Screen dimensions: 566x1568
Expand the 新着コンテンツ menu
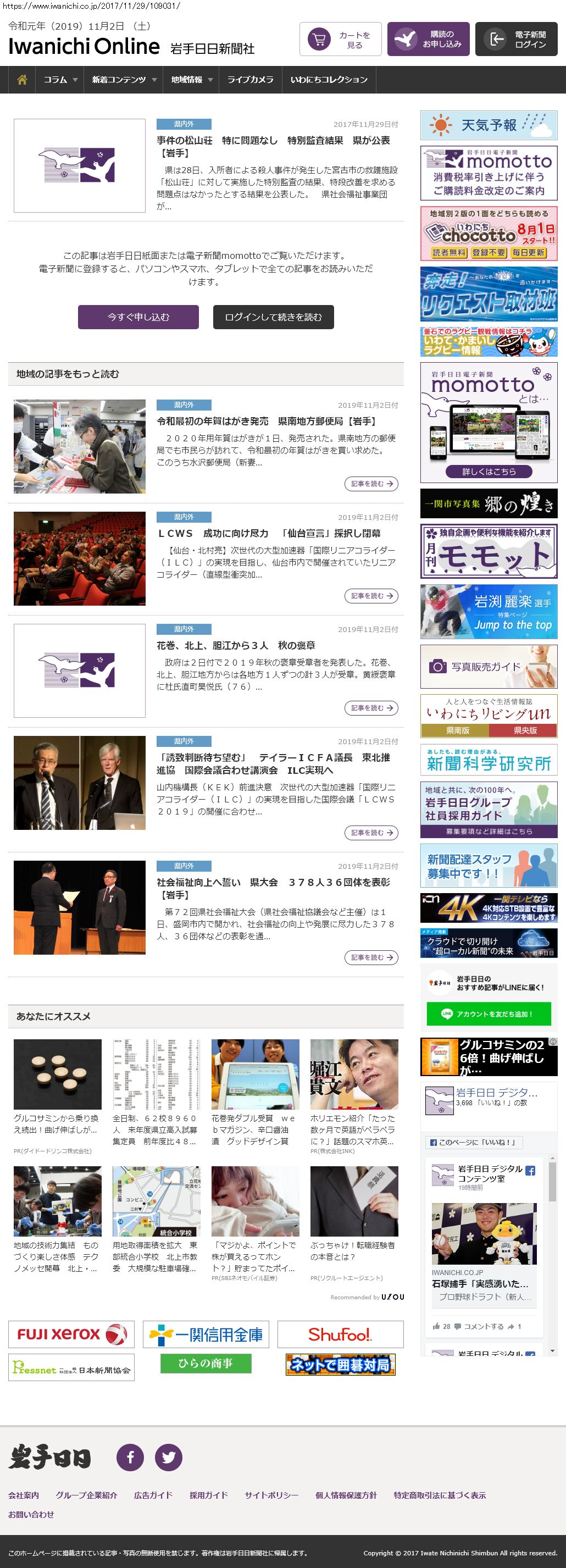point(124,80)
